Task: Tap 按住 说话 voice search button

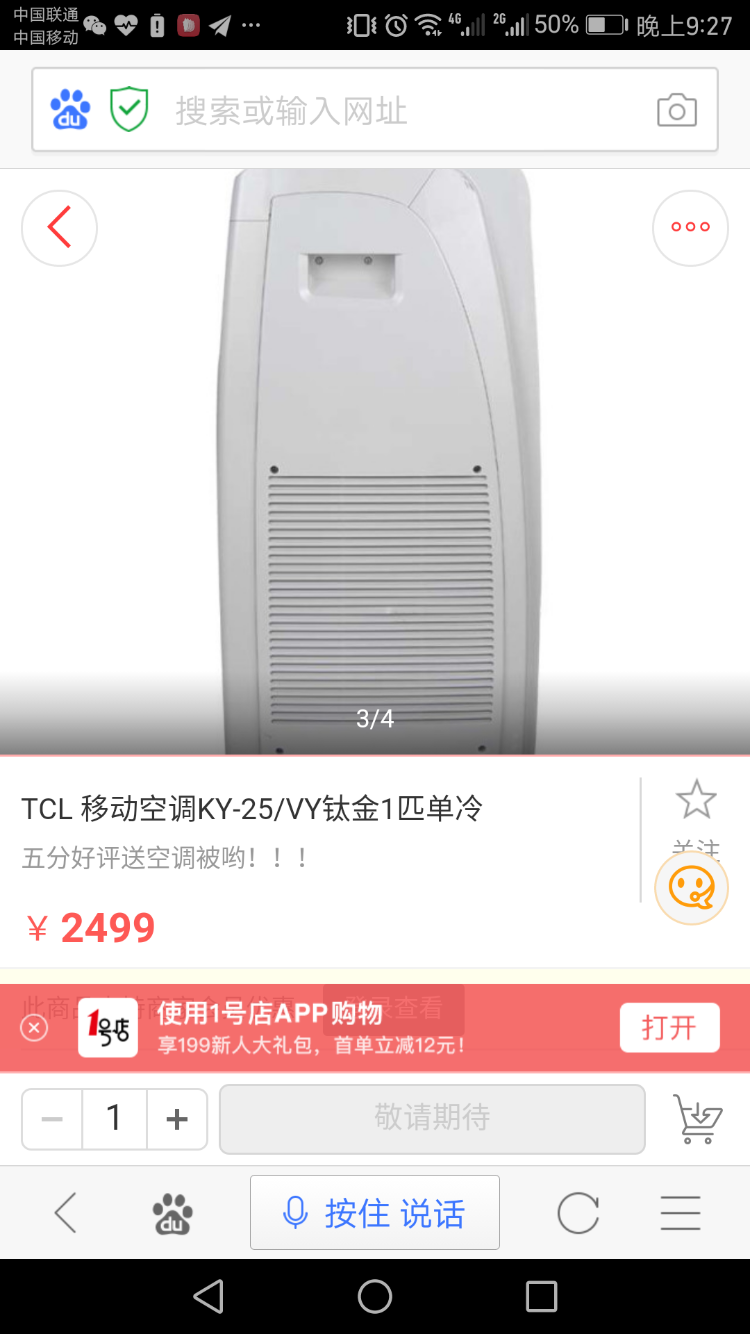Action: pyautogui.click(x=375, y=1213)
